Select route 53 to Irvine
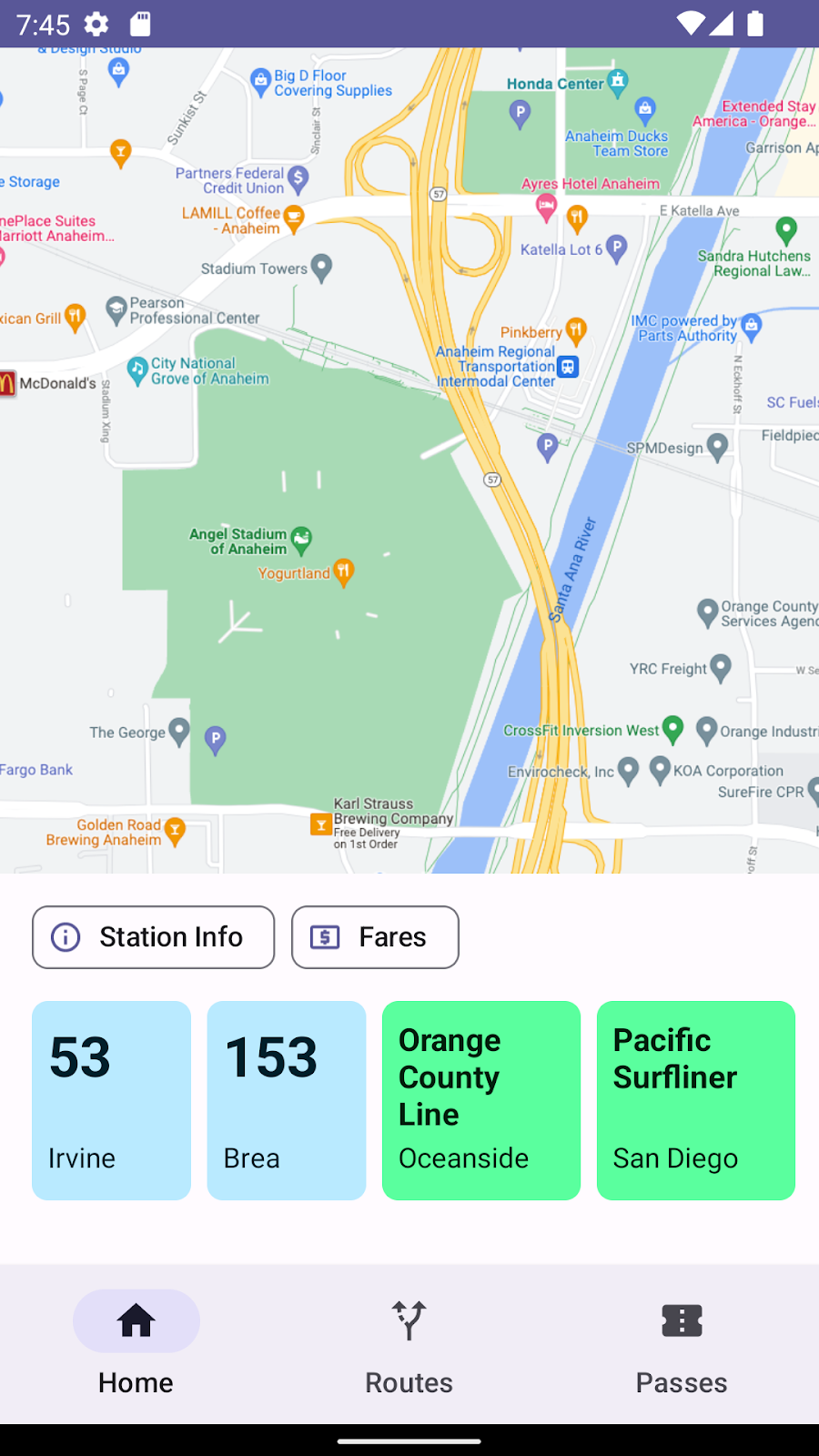The height and width of the screenshot is (1456, 819). pos(111,1100)
